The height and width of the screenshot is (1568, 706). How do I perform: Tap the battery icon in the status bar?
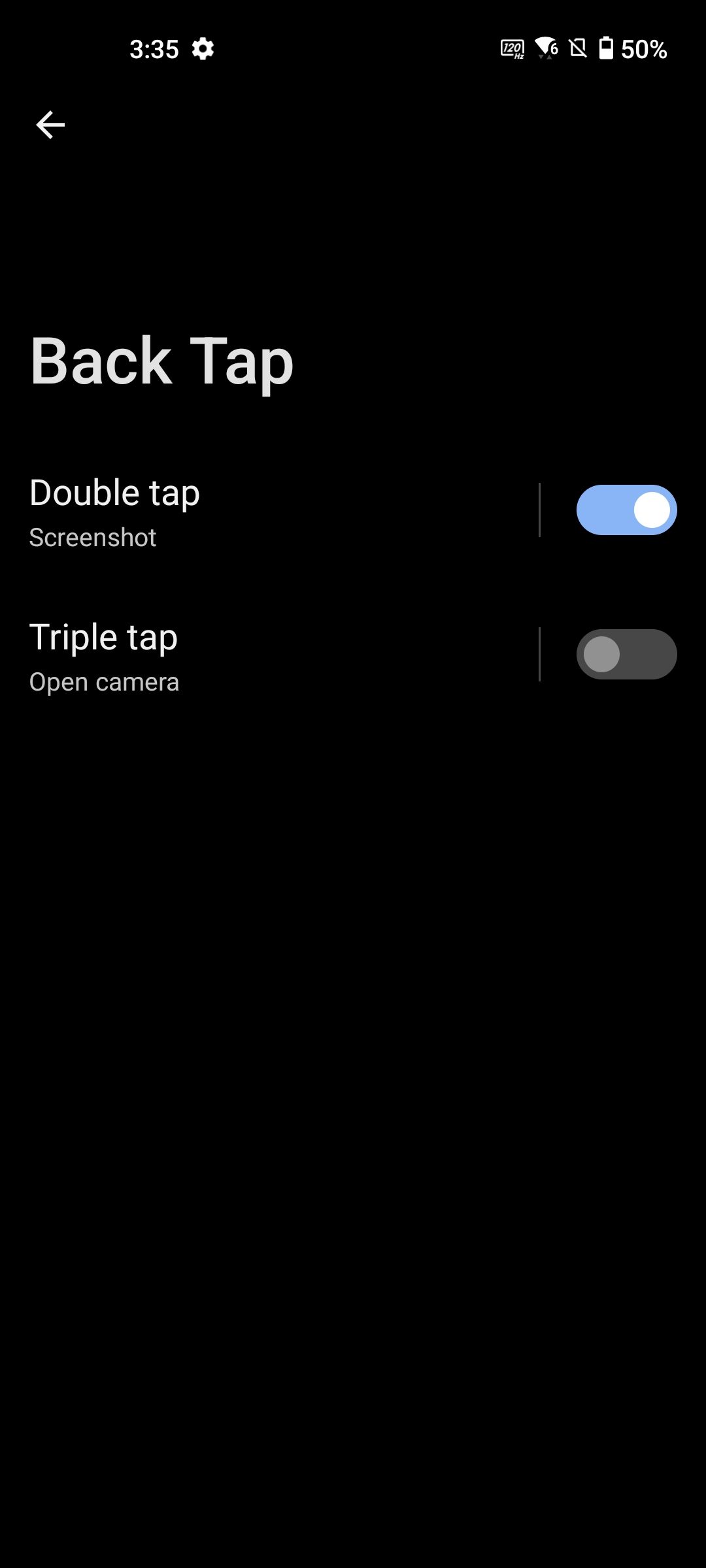[608, 48]
